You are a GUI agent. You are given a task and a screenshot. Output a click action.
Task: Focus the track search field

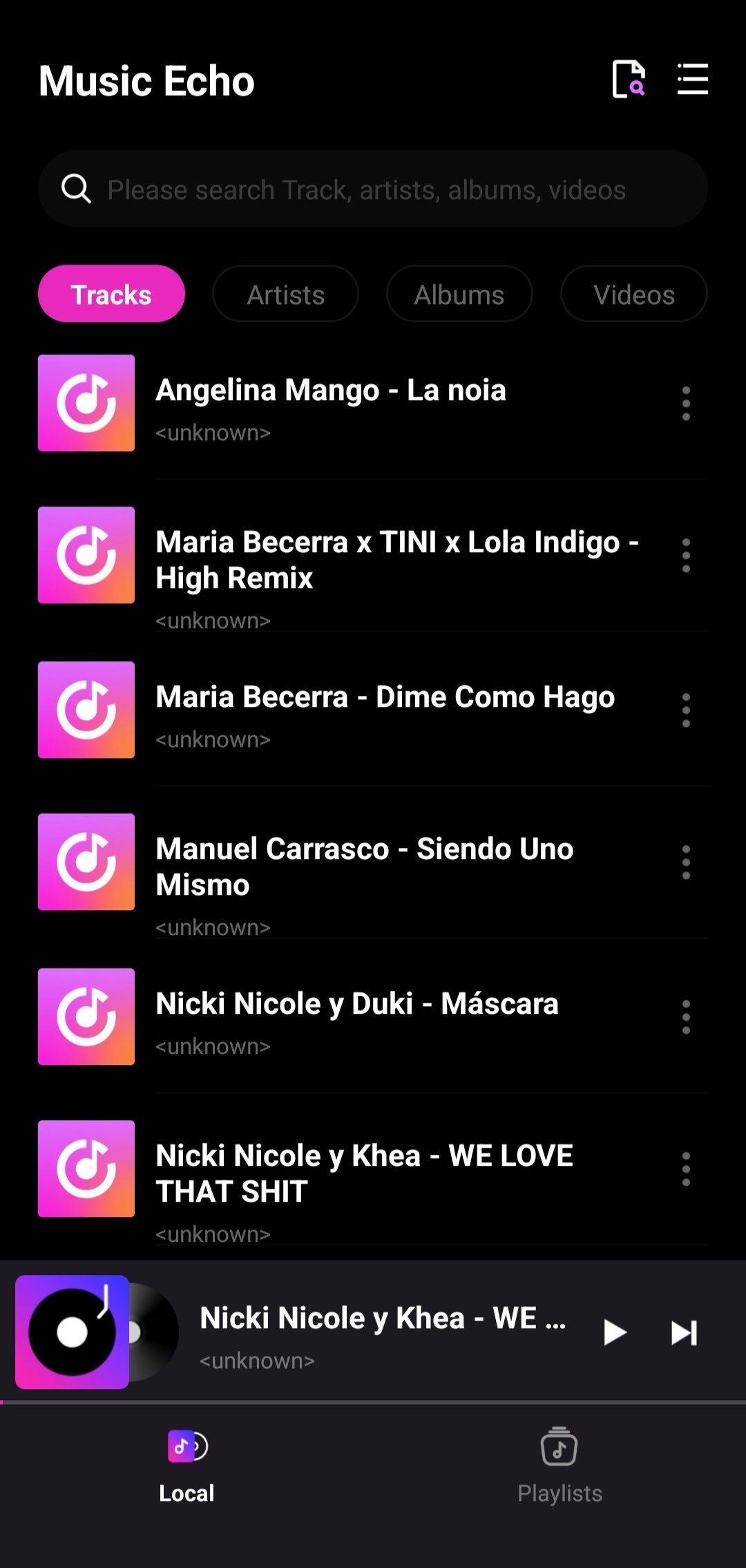[373, 189]
